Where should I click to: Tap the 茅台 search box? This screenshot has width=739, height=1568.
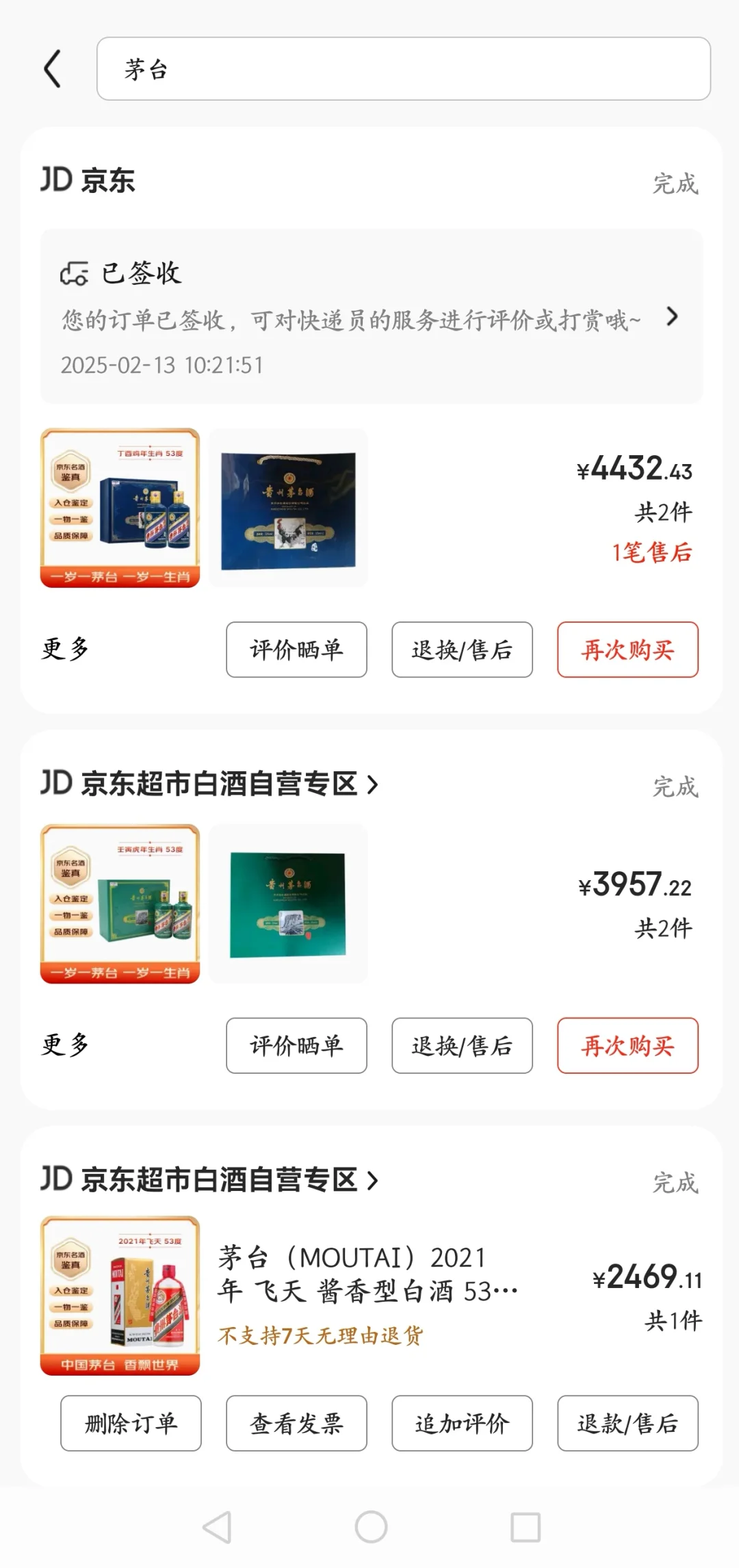click(403, 69)
